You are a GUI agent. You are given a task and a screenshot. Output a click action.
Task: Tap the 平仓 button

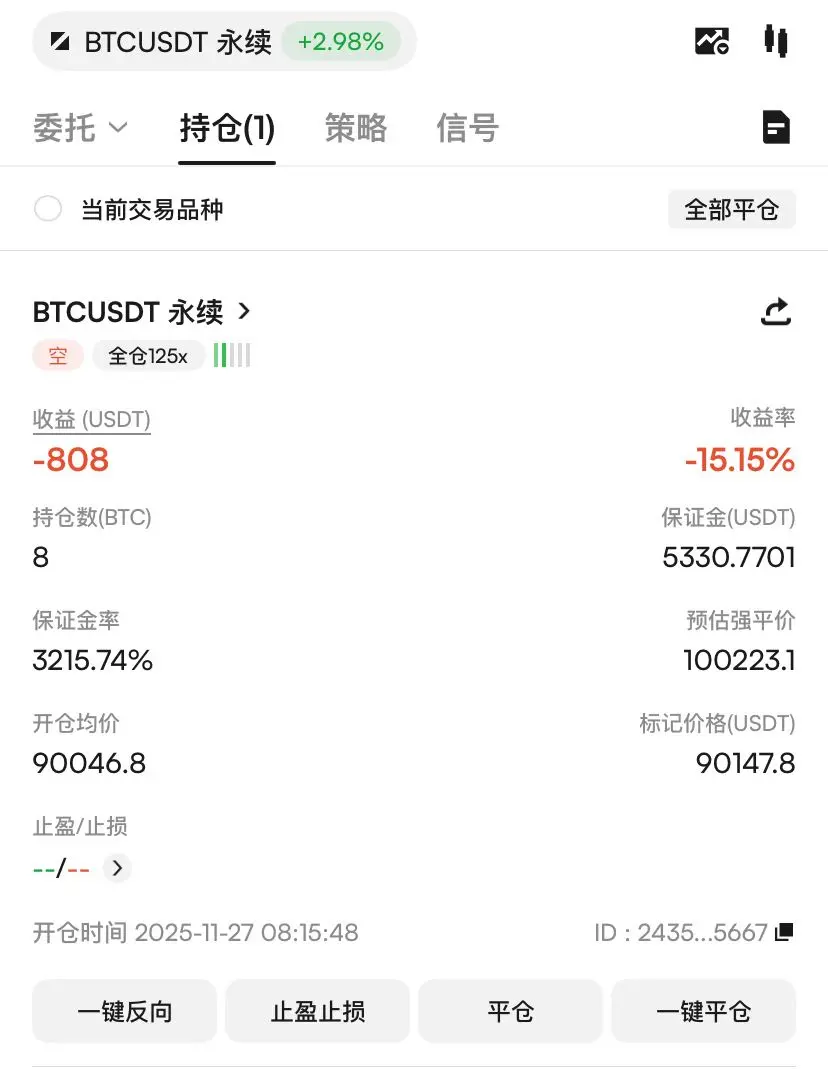(x=510, y=1011)
